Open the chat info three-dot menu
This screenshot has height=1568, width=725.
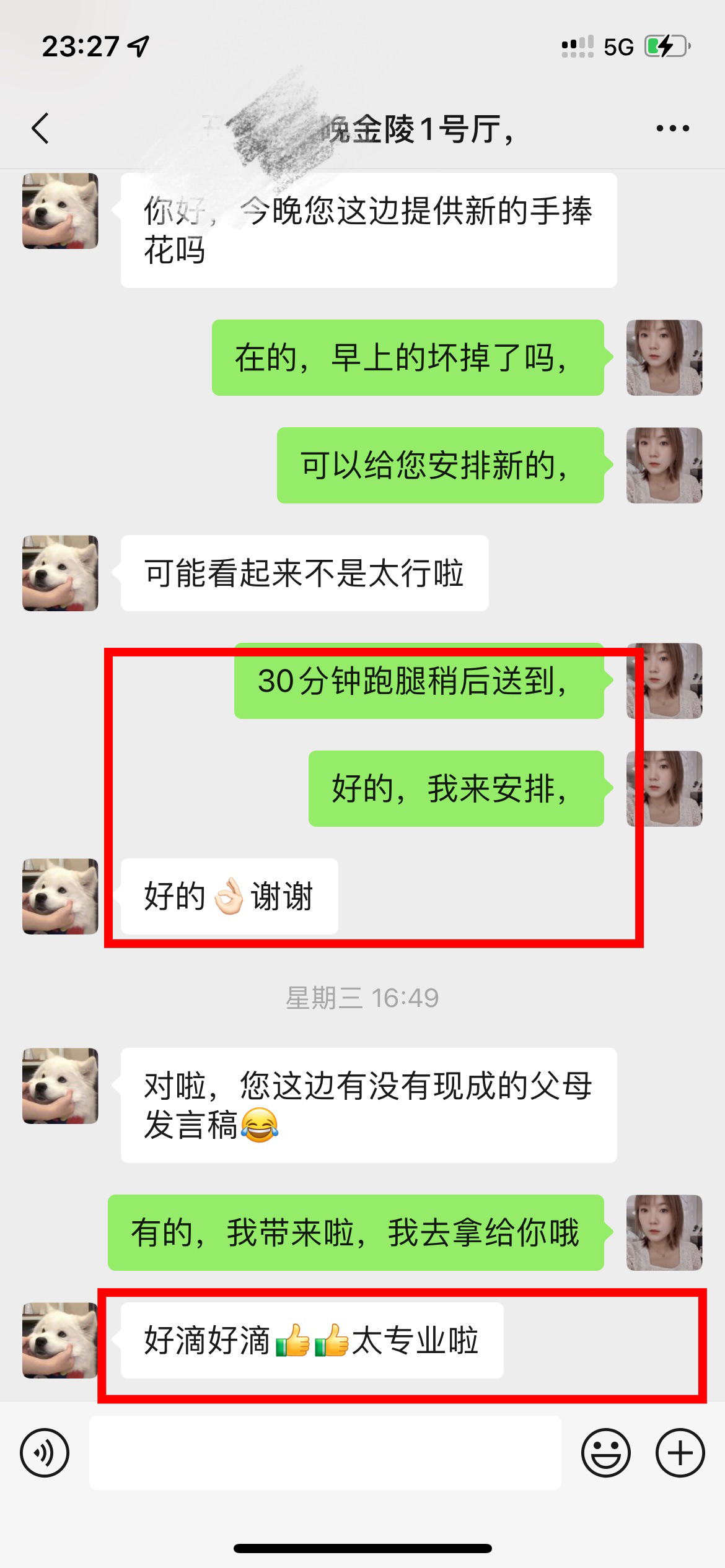pos(672,128)
